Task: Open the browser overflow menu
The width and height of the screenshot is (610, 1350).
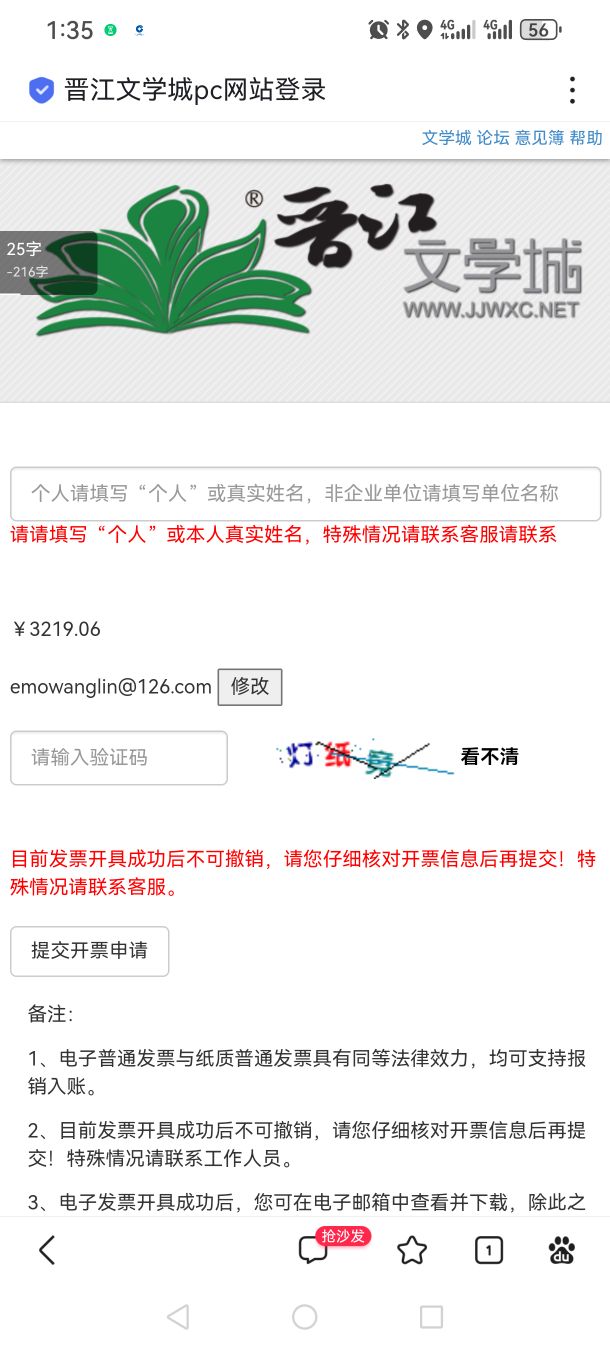Action: (572, 90)
